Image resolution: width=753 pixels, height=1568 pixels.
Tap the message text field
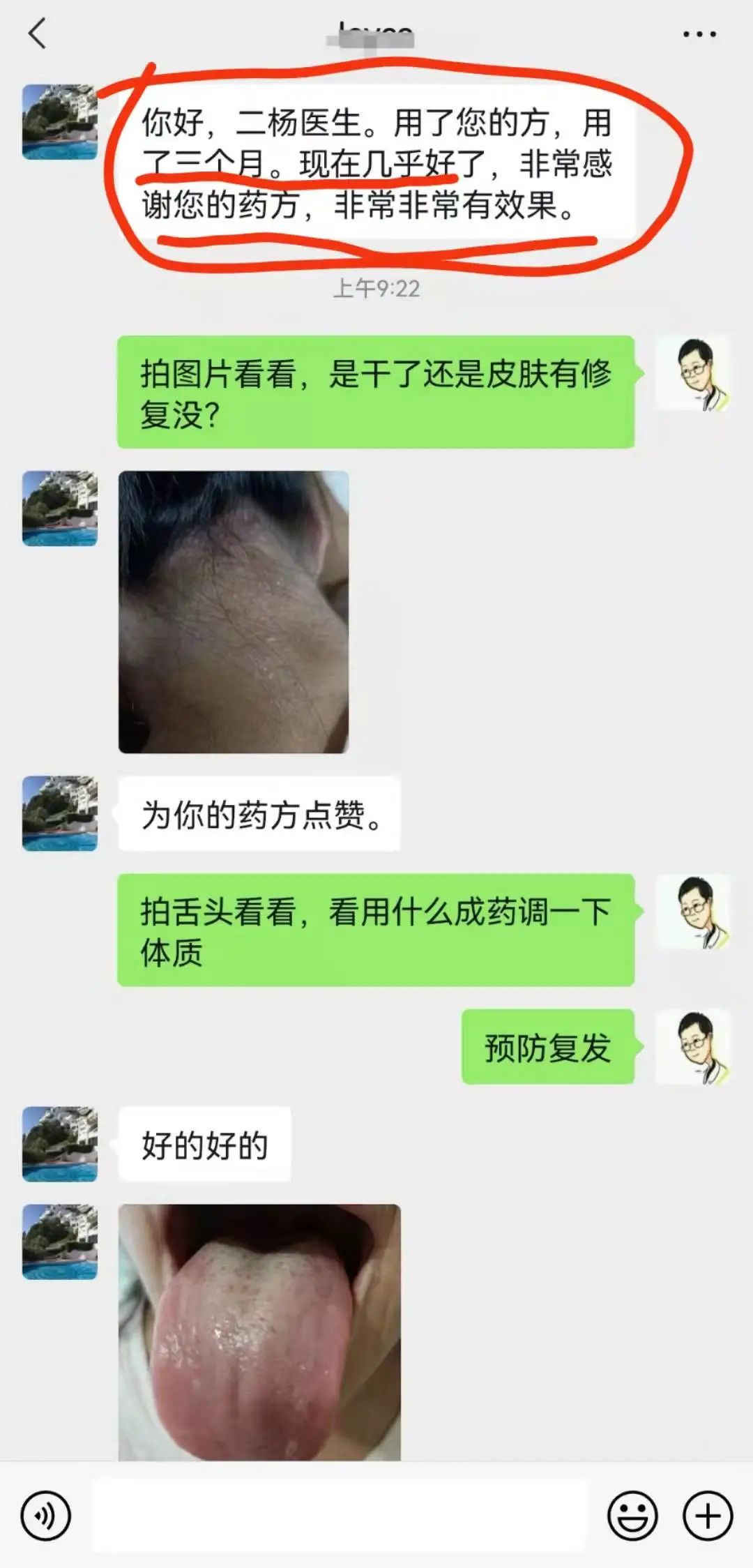coord(340,1516)
